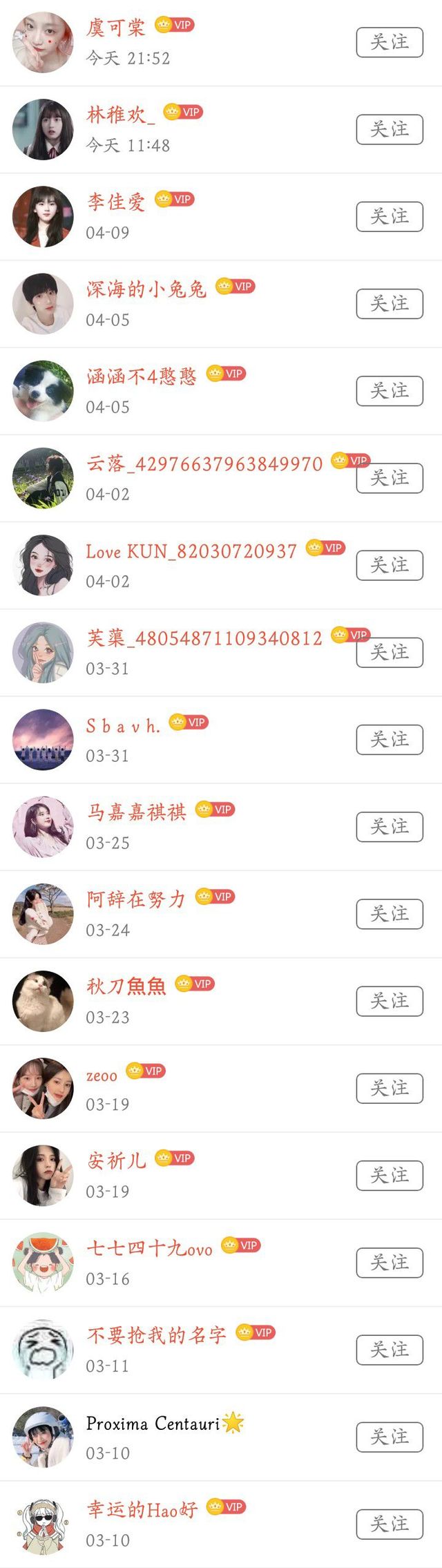Viewport: 442px width, 1568px height.
Task: Follow Proxima Centauri
Action: (389, 1437)
